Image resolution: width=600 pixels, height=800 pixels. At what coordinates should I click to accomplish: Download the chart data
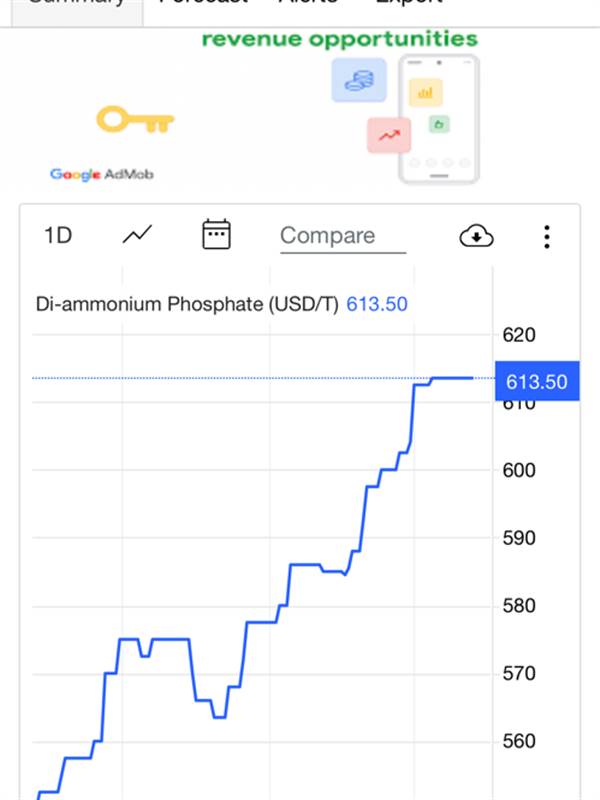click(x=477, y=236)
